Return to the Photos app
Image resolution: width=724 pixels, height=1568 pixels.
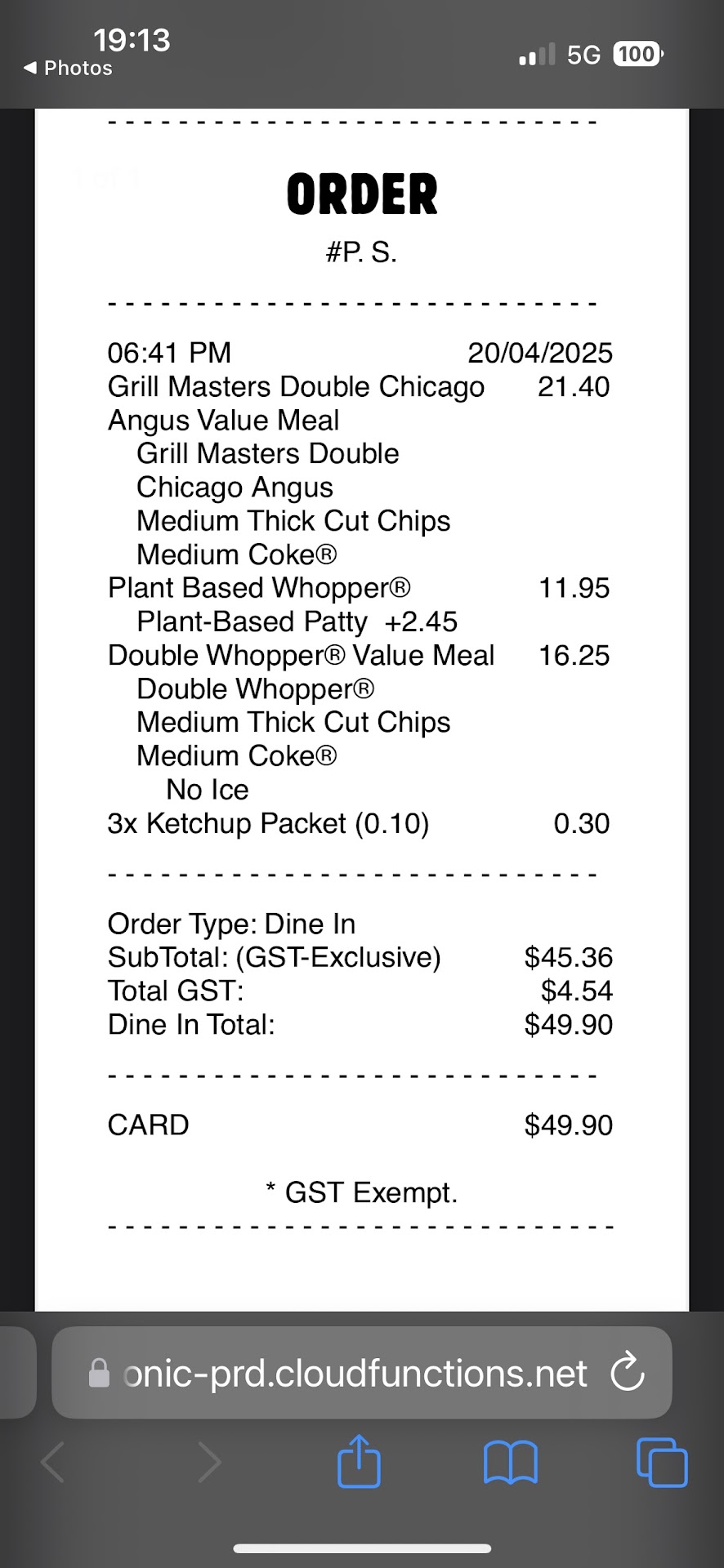(69, 68)
